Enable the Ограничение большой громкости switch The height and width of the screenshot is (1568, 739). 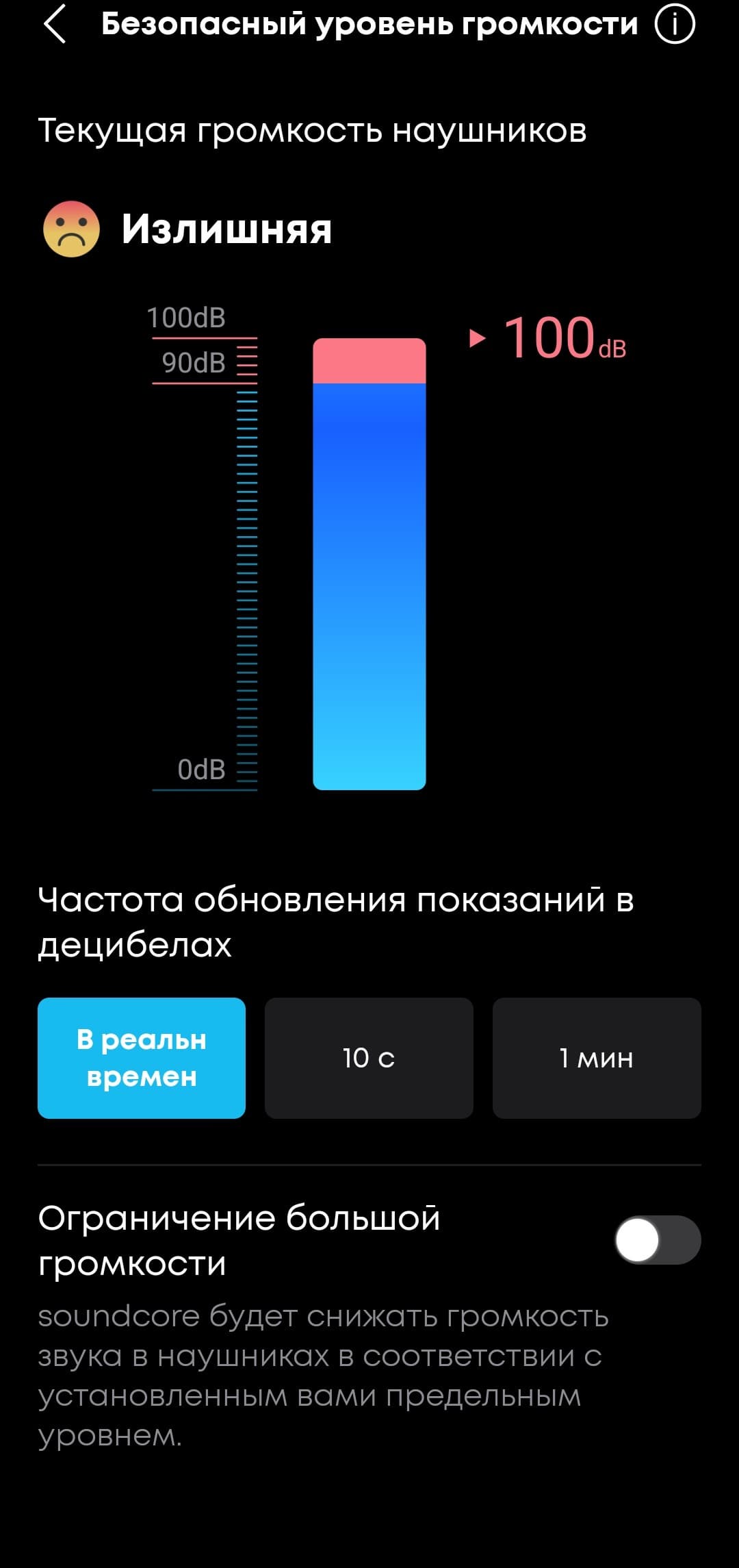point(657,1240)
